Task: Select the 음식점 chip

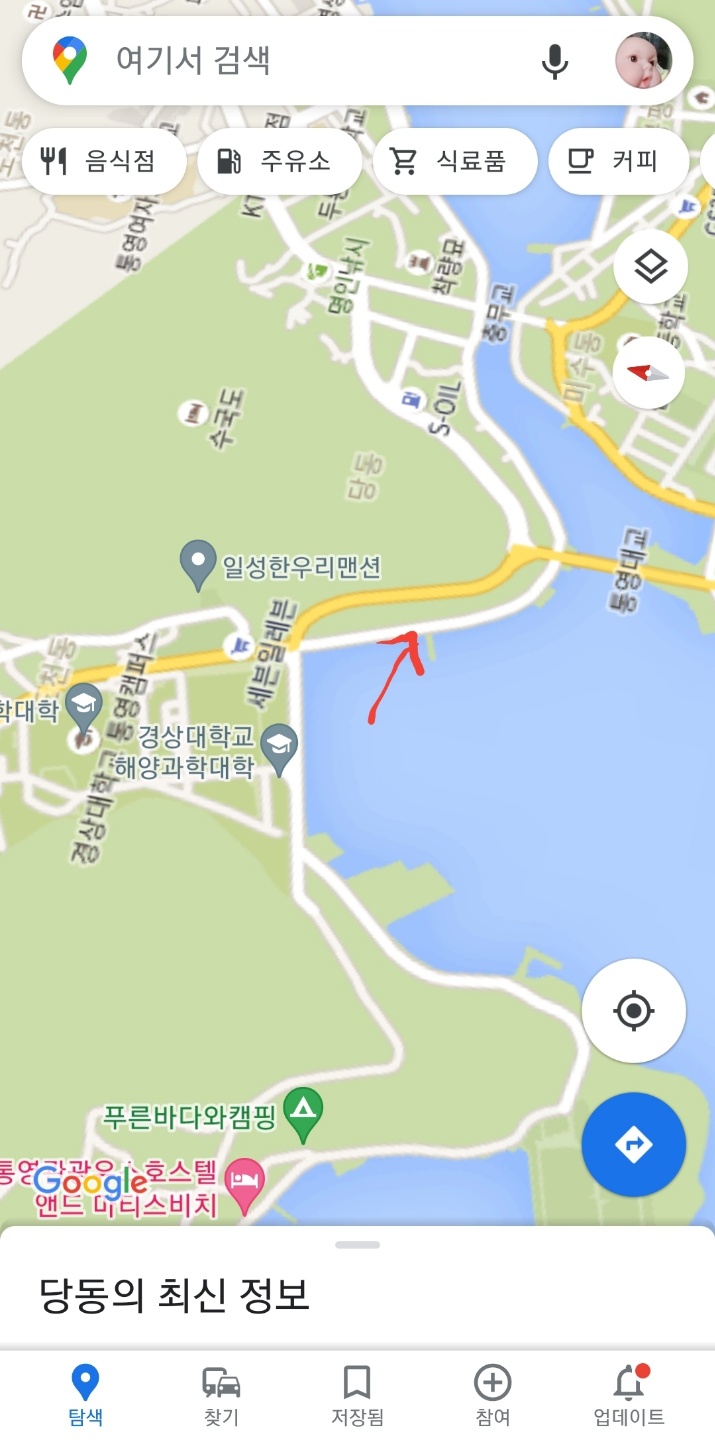Action: (103, 161)
